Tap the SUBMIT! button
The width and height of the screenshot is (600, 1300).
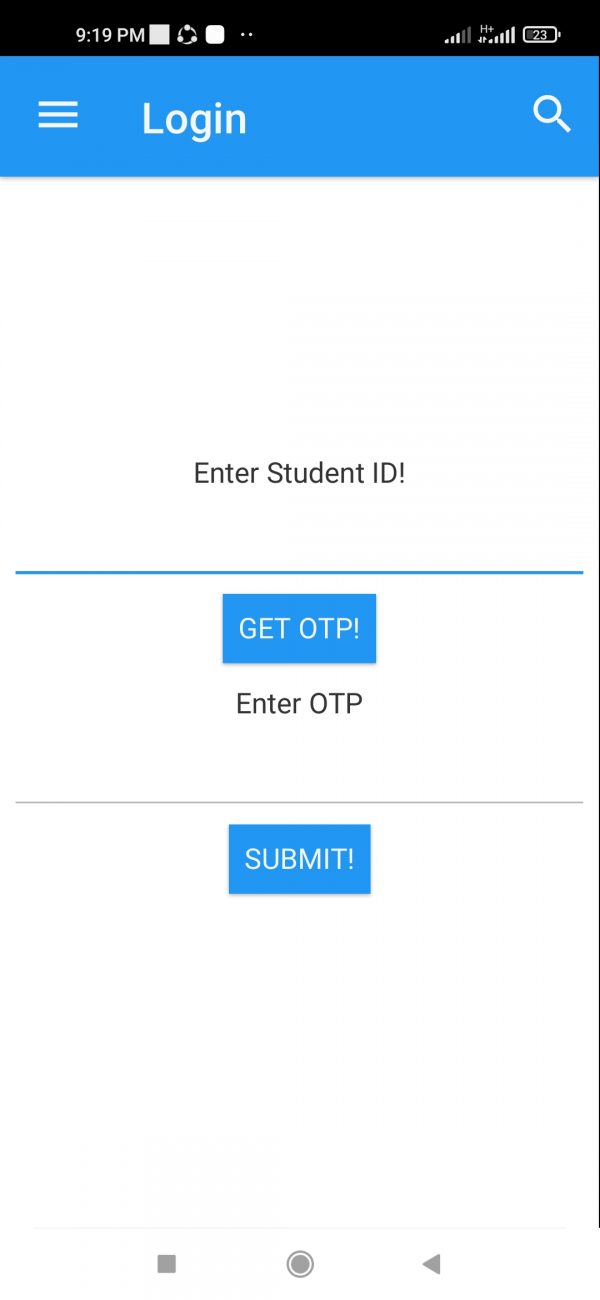[x=299, y=859]
